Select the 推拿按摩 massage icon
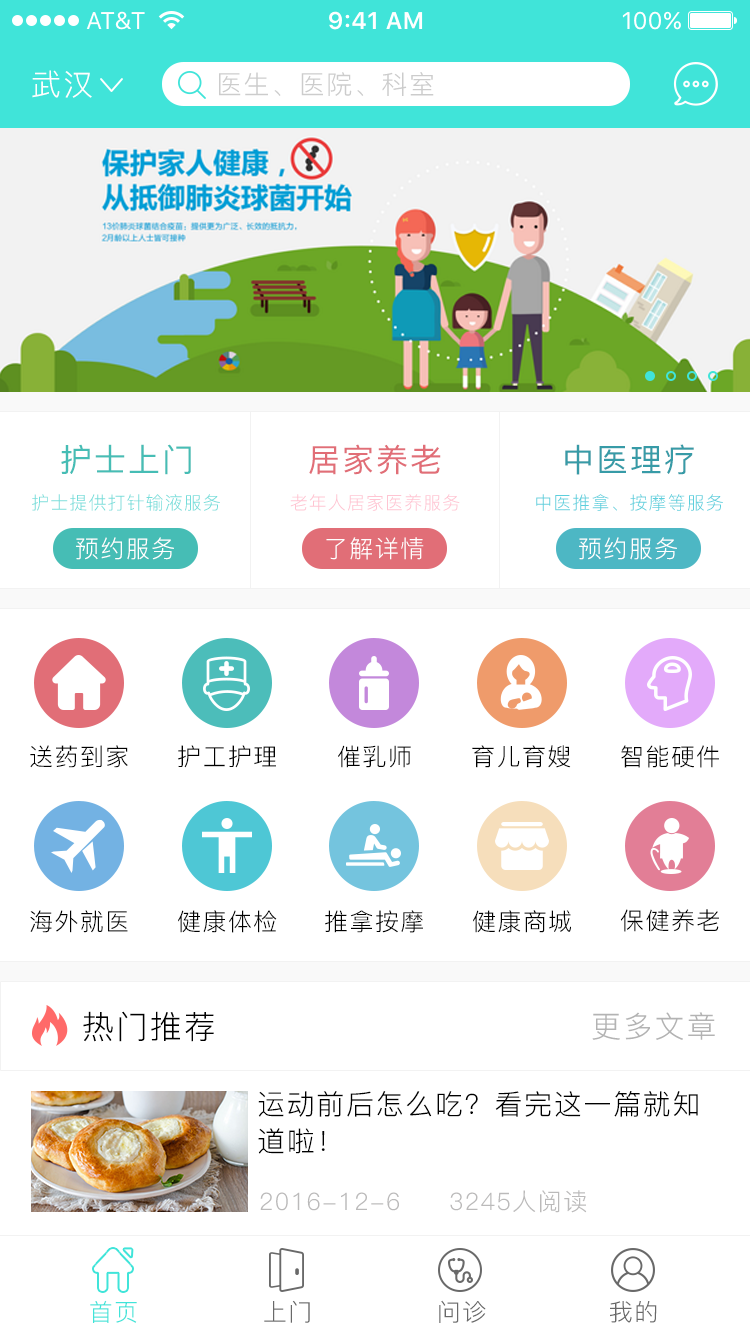750x1334 pixels. tap(374, 845)
